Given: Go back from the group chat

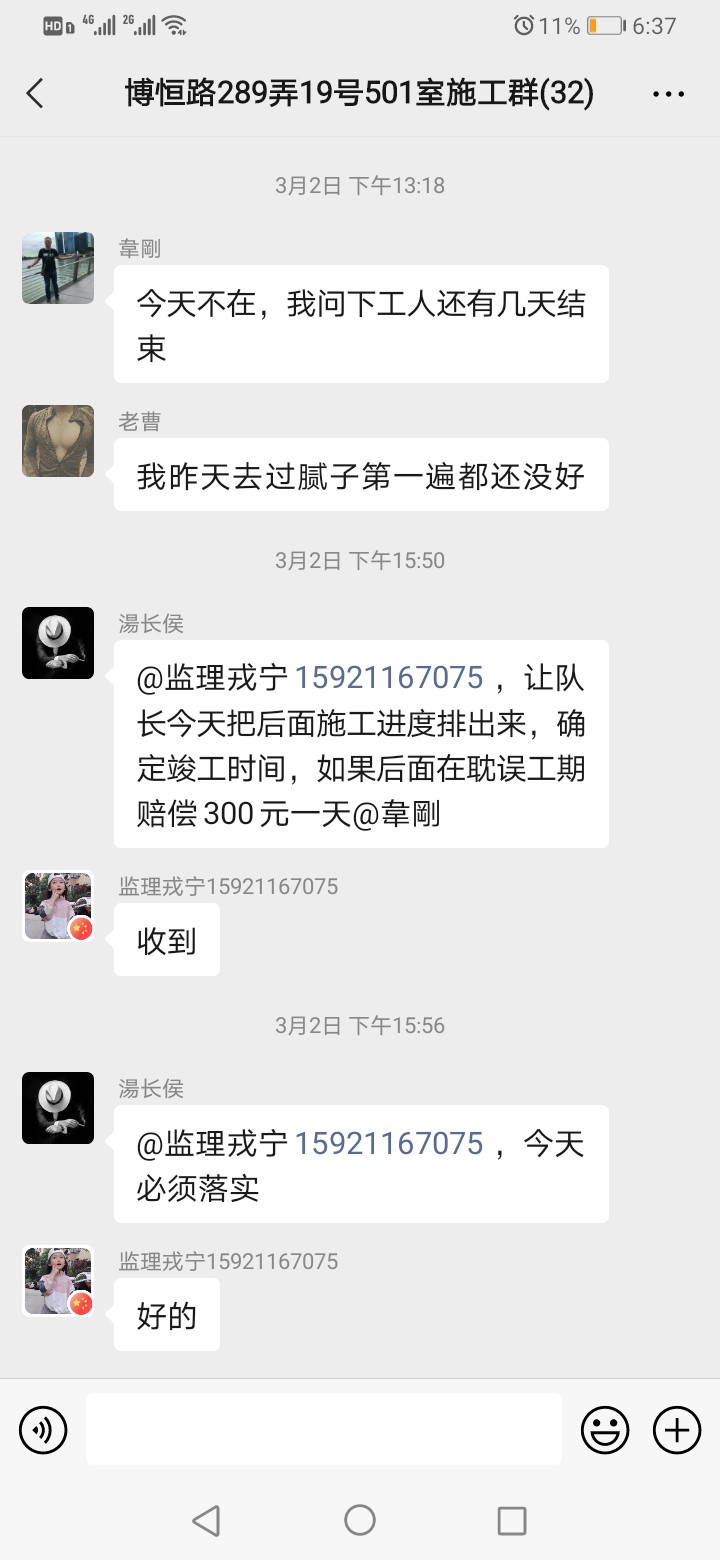Looking at the screenshot, I should click(x=35, y=94).
